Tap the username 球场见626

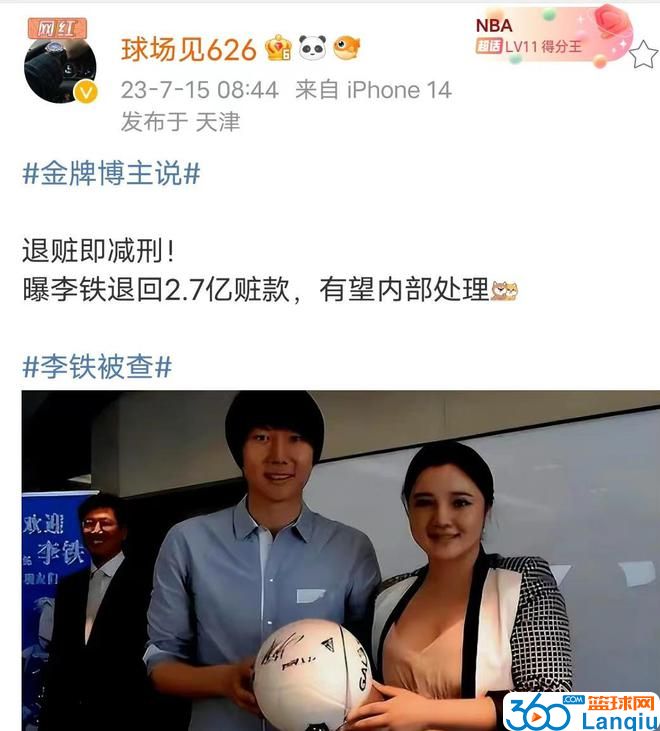click(x=187, y=47)
